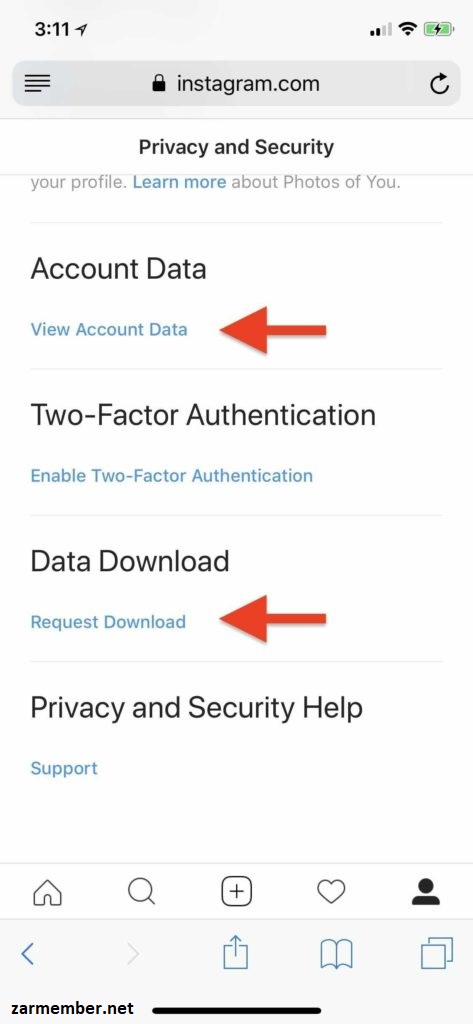Open Safari reader view icon
473x1024 pixels.
(37, 84)
